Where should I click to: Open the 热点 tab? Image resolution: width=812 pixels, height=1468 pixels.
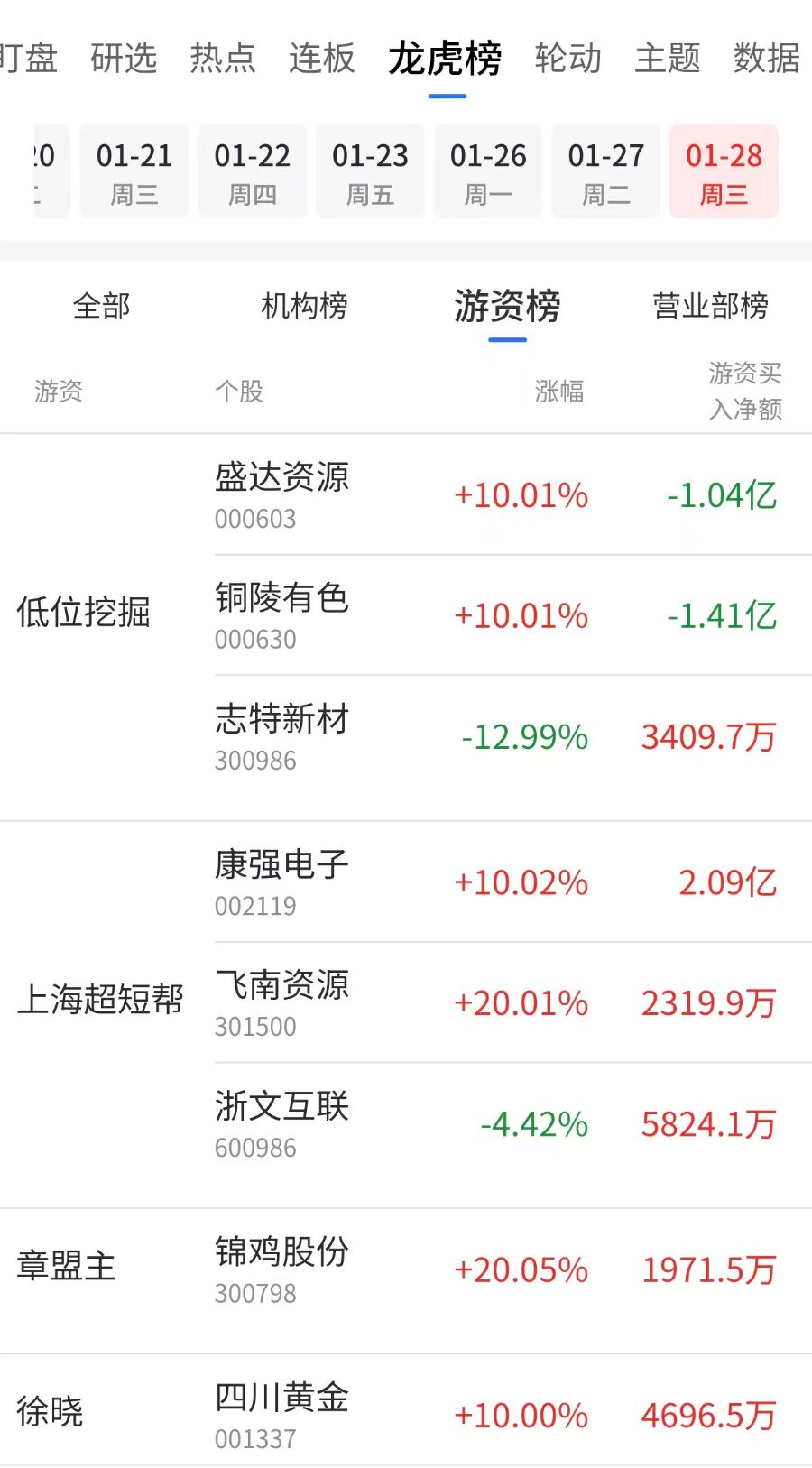[x=223, y=59]
